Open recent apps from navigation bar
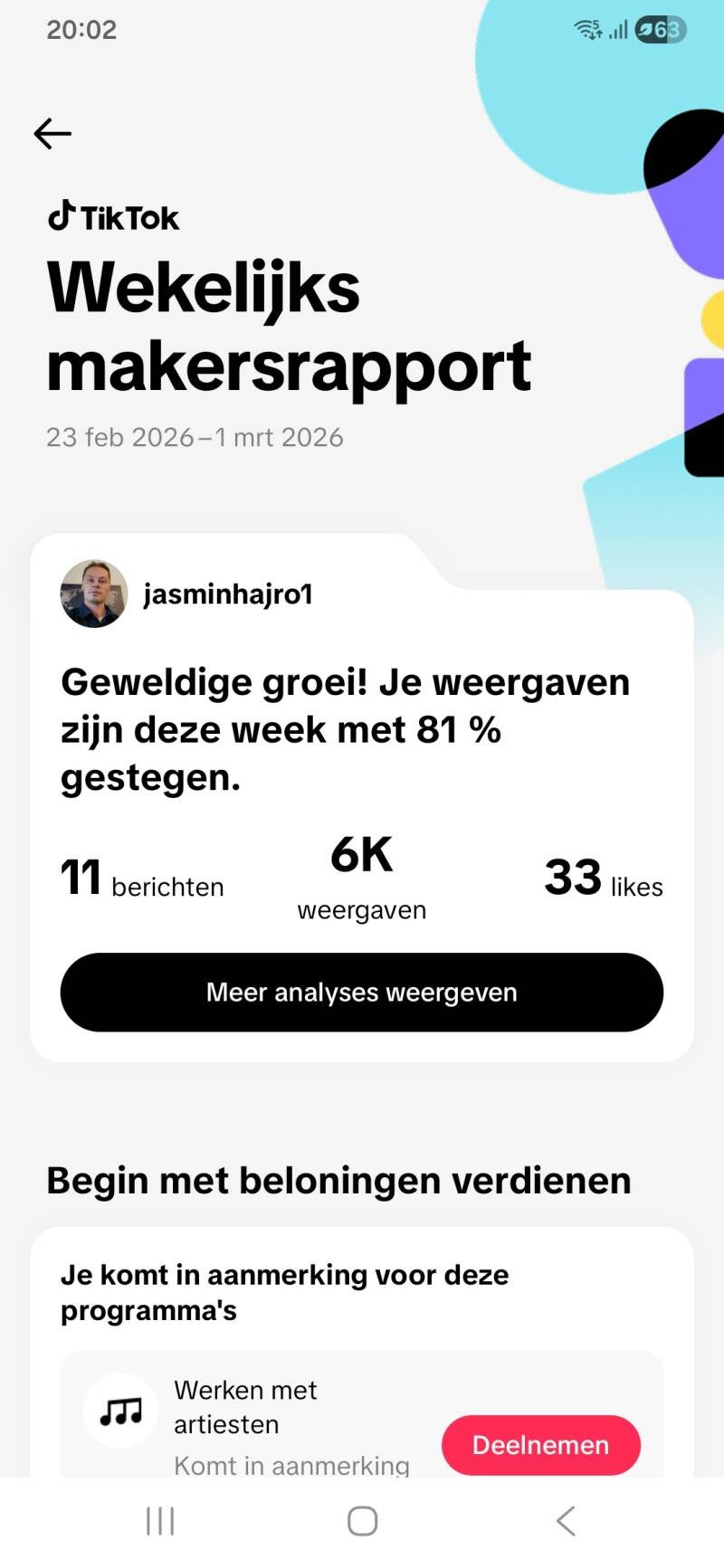This screenshot has height=1568, width=724. click(160, 1521)
